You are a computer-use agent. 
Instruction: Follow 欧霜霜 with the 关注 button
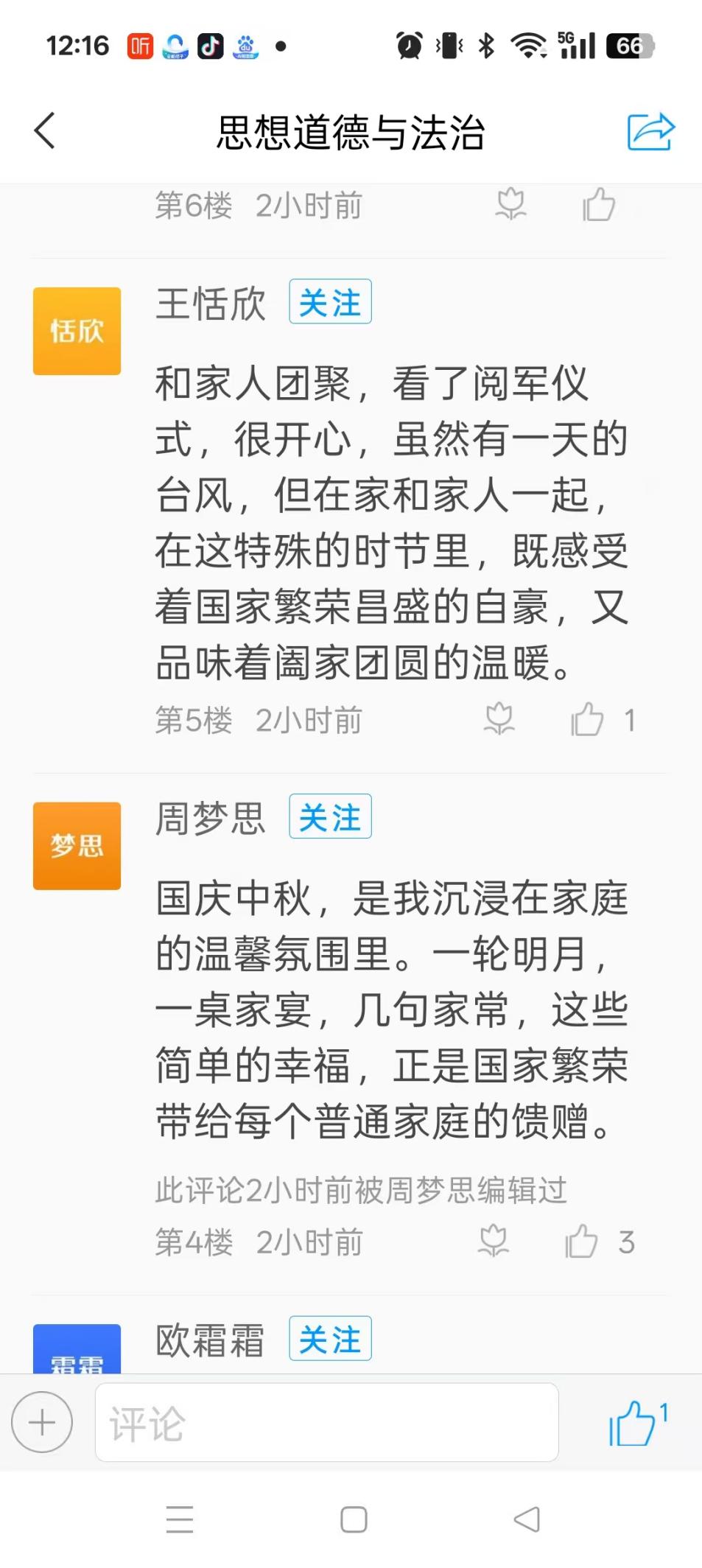click(x=330, y=1339)
